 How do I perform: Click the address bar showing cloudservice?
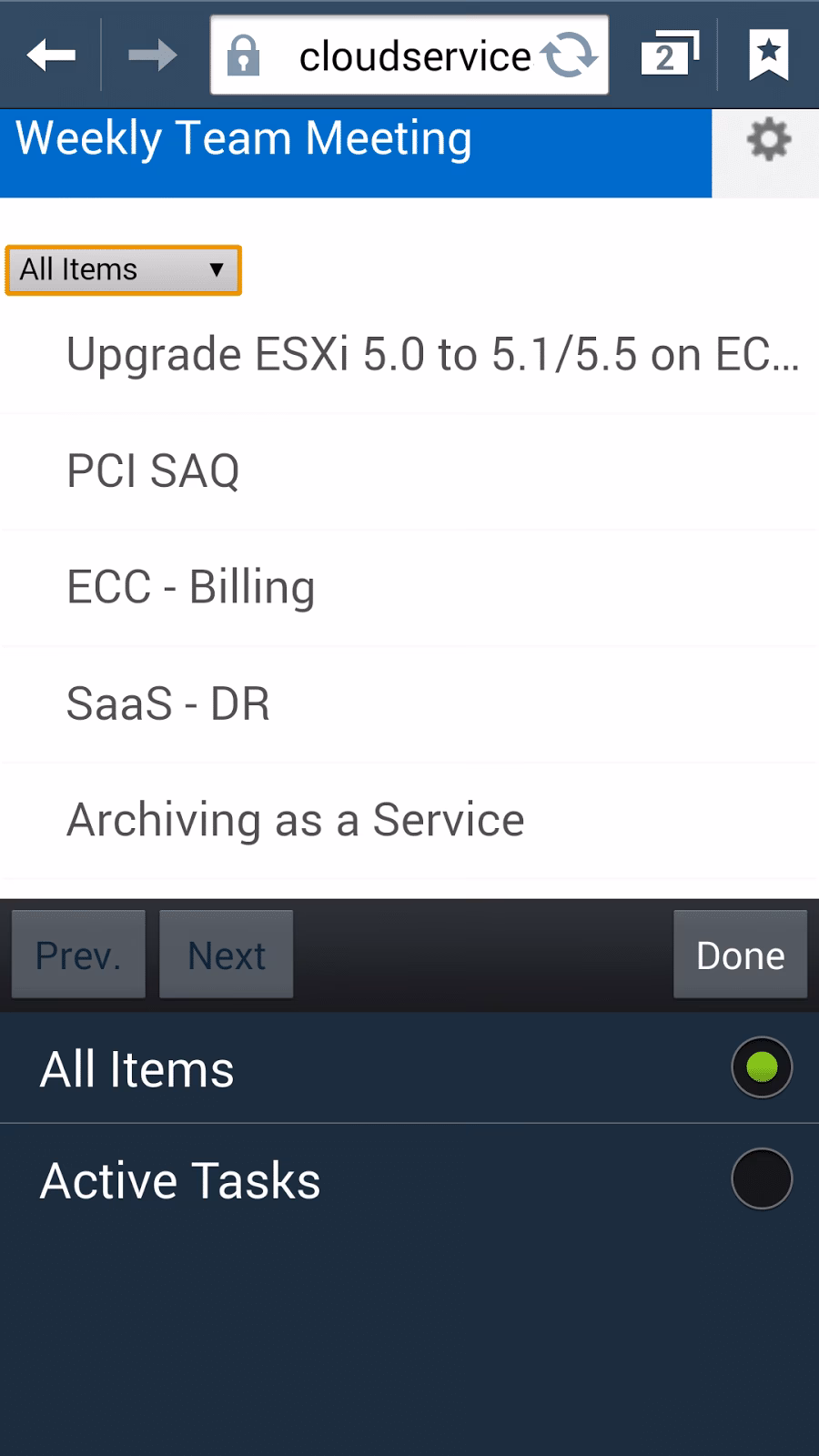(x=414, y=55)
